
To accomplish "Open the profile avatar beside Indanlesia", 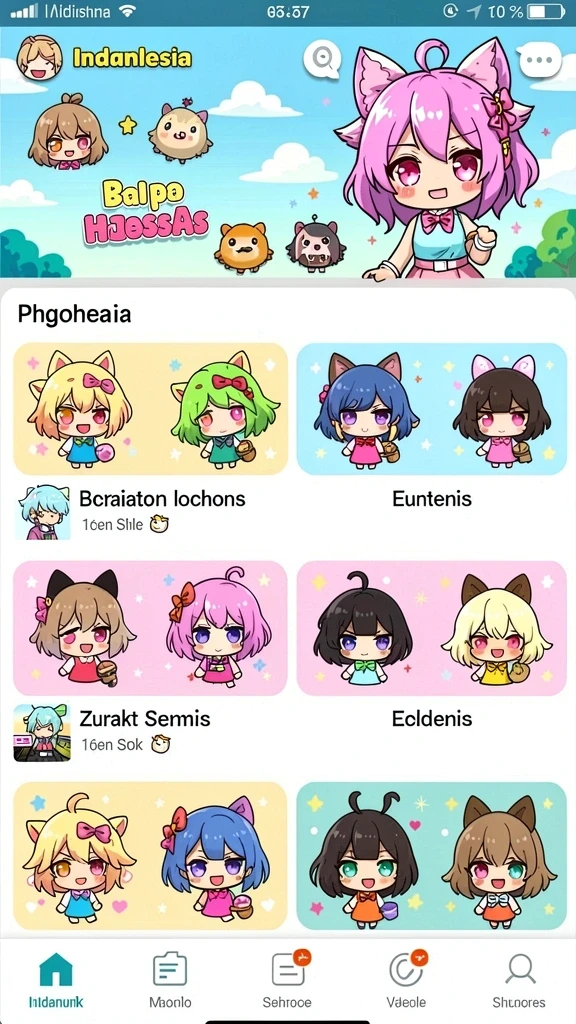I will tap(39, 59).
